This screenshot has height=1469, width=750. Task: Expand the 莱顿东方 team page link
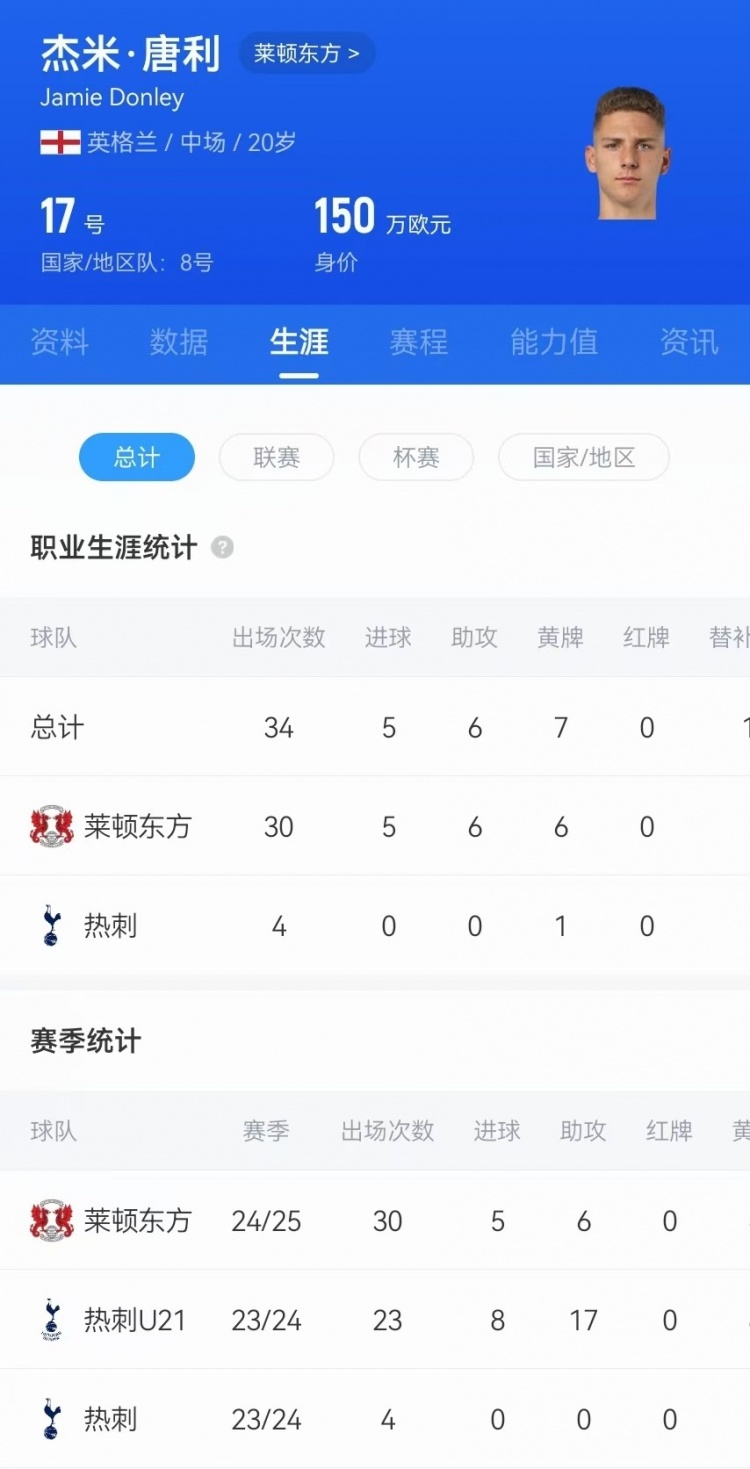pyautogui.click(x=307, y=53)
